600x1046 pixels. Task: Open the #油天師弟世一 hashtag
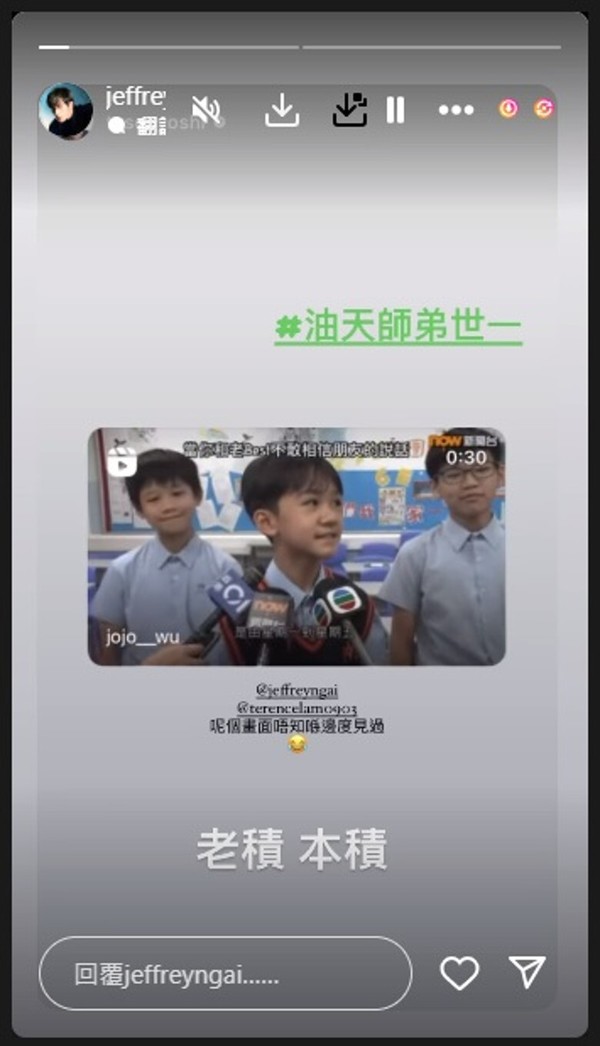click(x=398, y=327)
